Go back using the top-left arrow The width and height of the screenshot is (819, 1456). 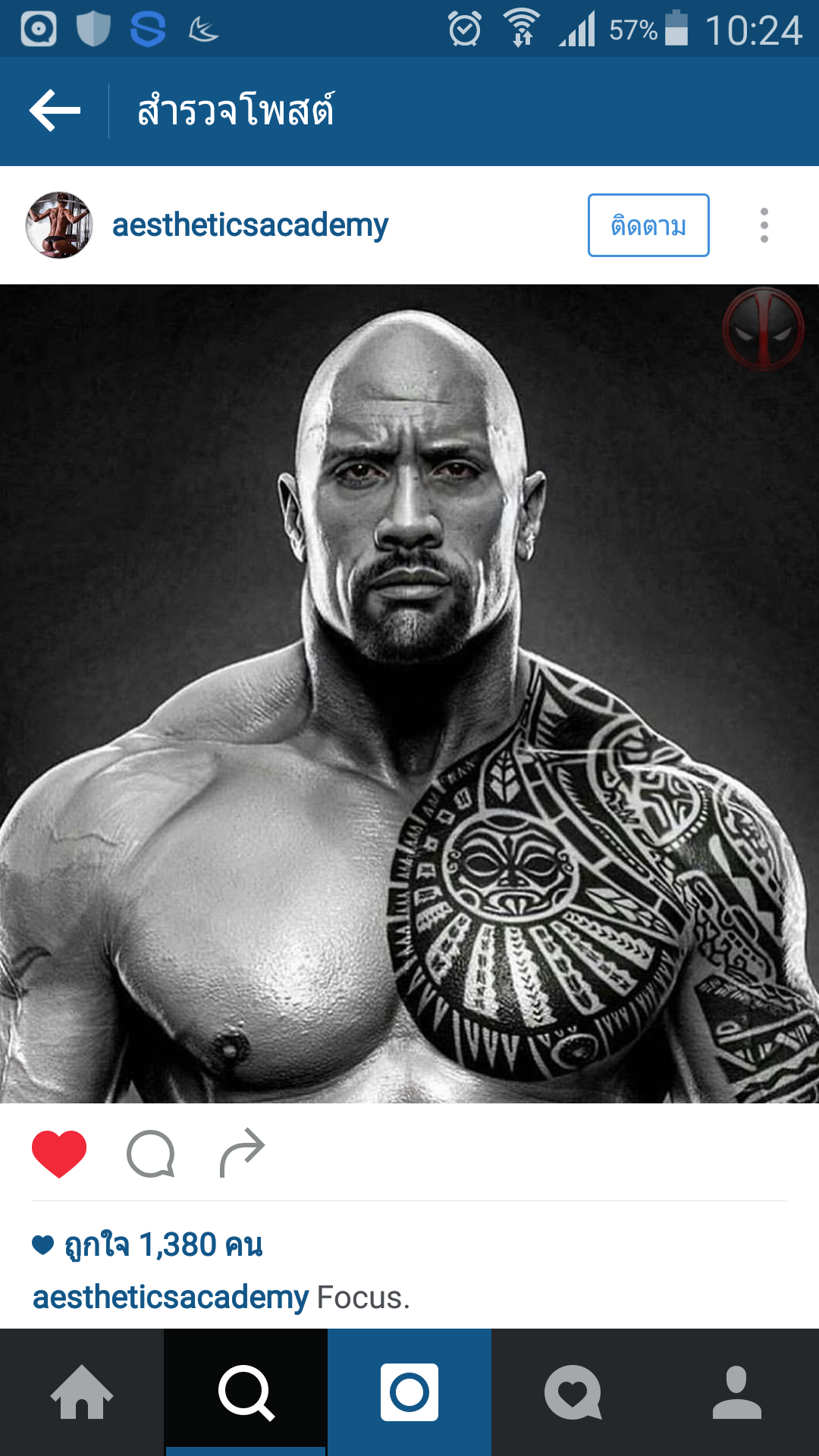point(55,111)
